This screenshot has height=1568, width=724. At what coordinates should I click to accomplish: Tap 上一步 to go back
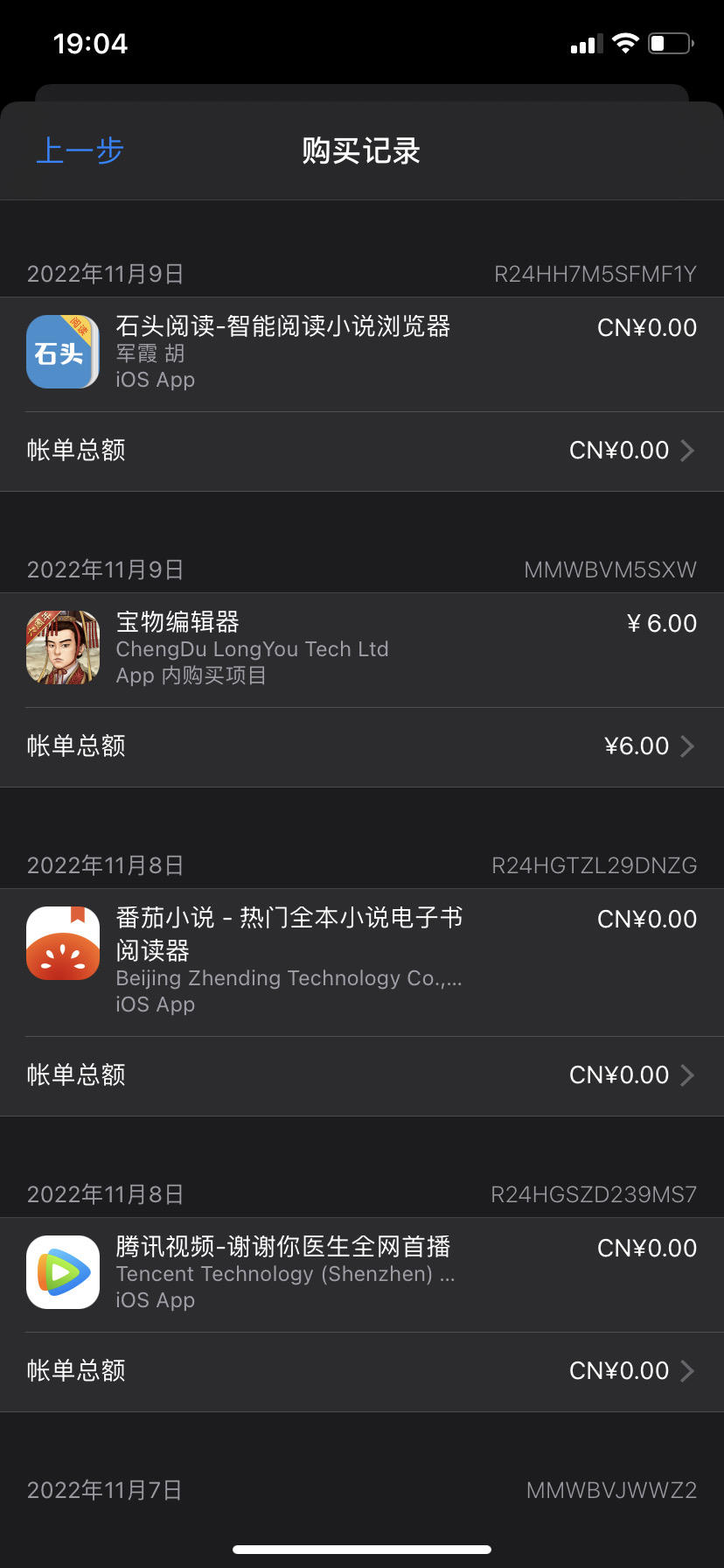(x=80, y=151)
